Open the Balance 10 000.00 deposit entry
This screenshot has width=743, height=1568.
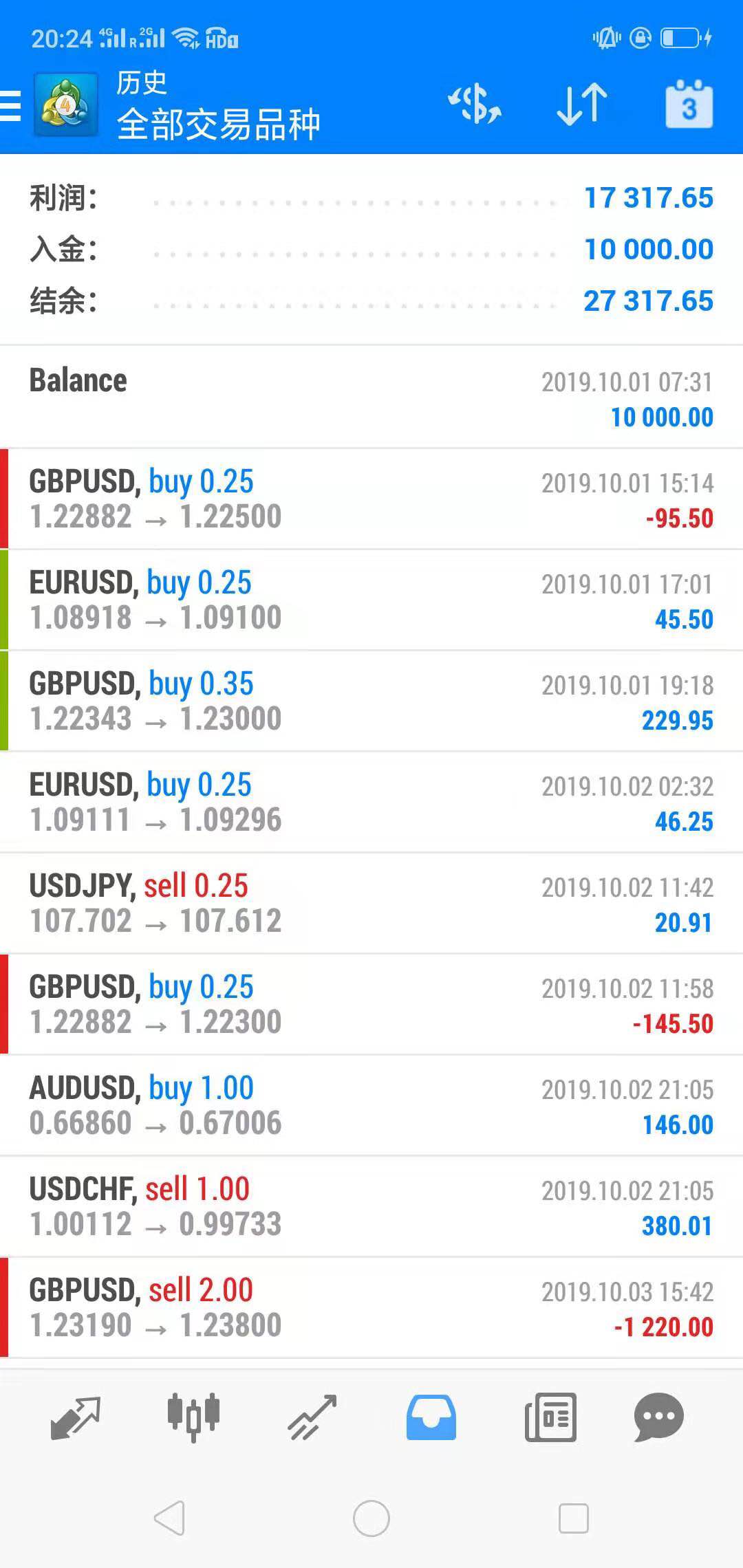click(x=371, y=398)
